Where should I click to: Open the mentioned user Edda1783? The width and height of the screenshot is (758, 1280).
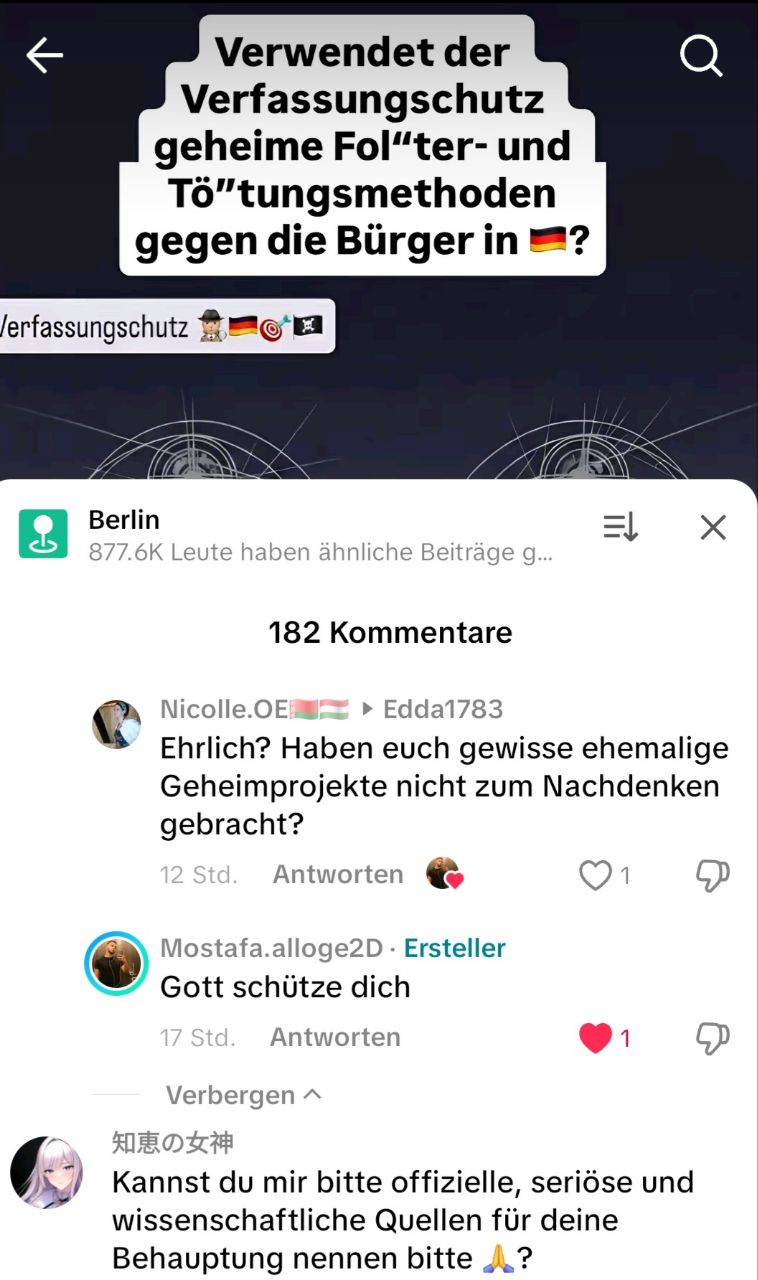443,709
